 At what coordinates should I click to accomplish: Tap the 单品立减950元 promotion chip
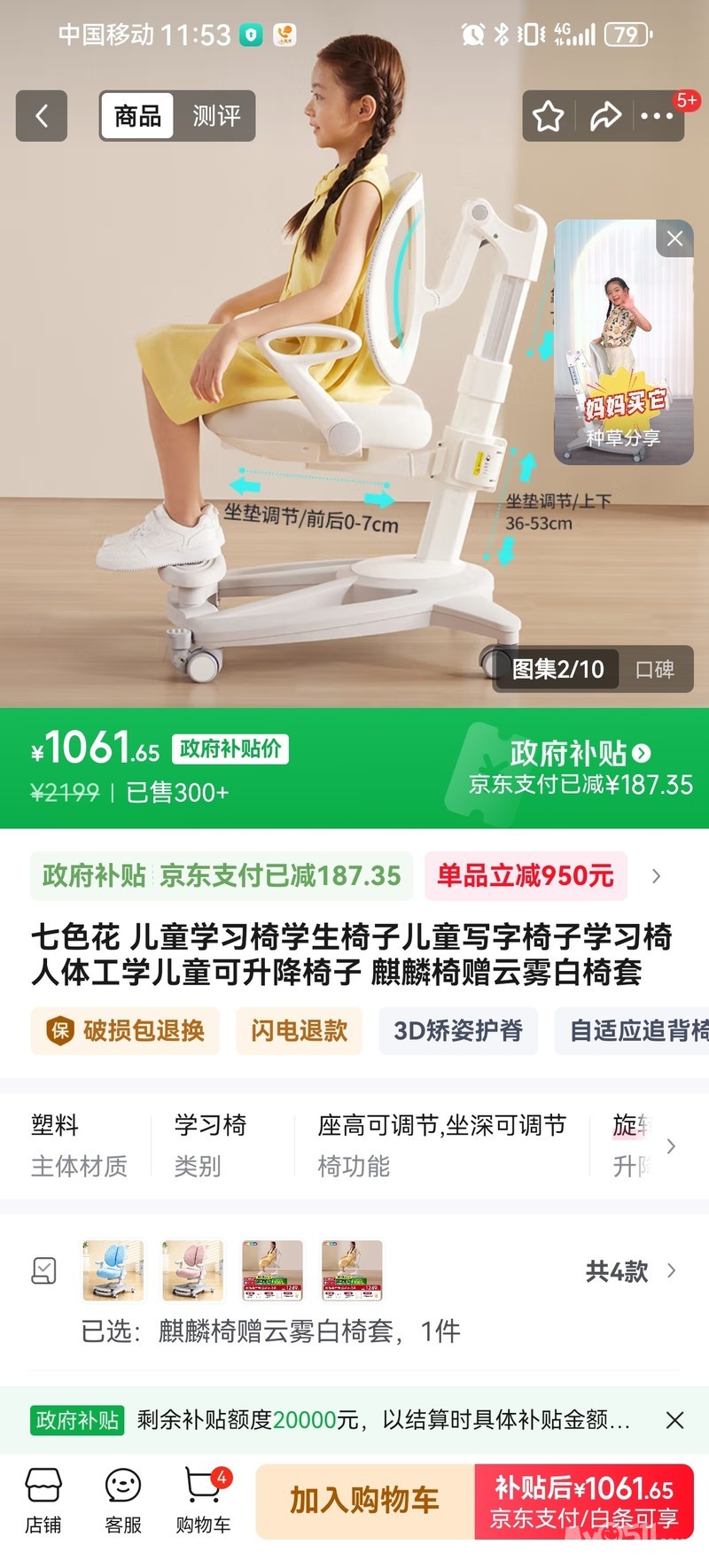click(x=526, y=876)
